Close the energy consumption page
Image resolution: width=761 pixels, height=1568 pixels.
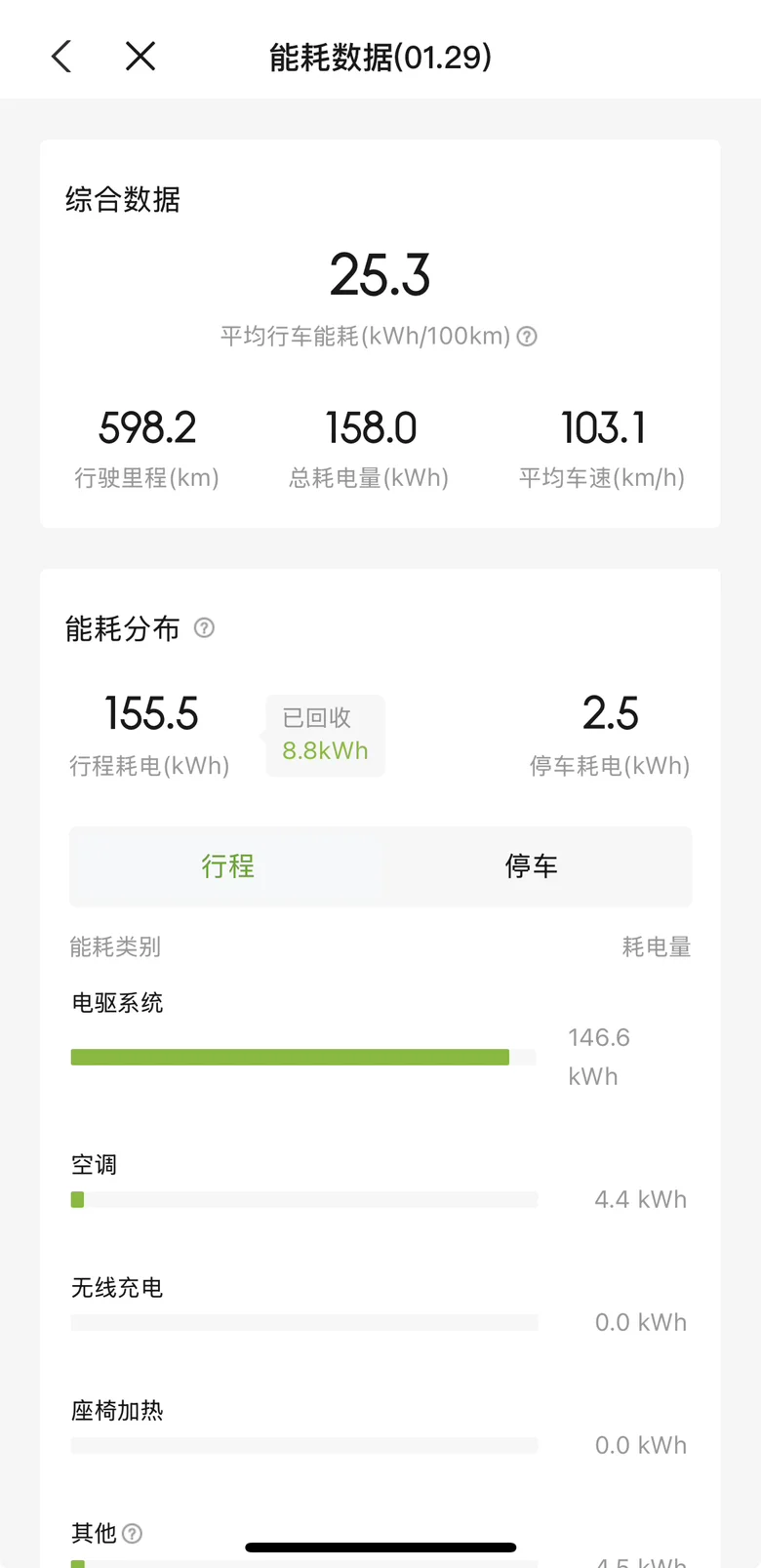pos(140,57)
